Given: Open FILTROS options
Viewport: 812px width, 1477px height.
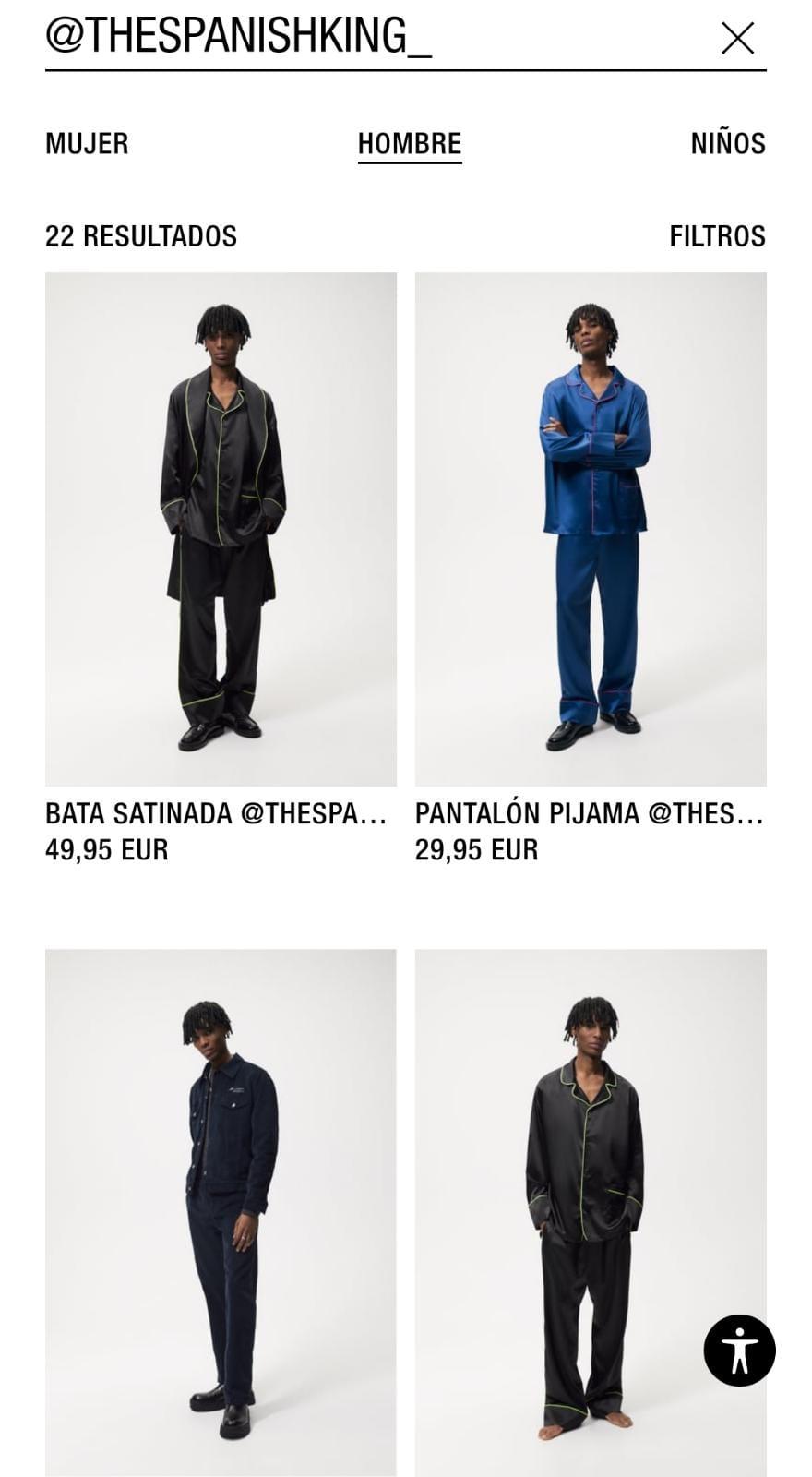Looking at the screenshot, I should coord(717,236).
